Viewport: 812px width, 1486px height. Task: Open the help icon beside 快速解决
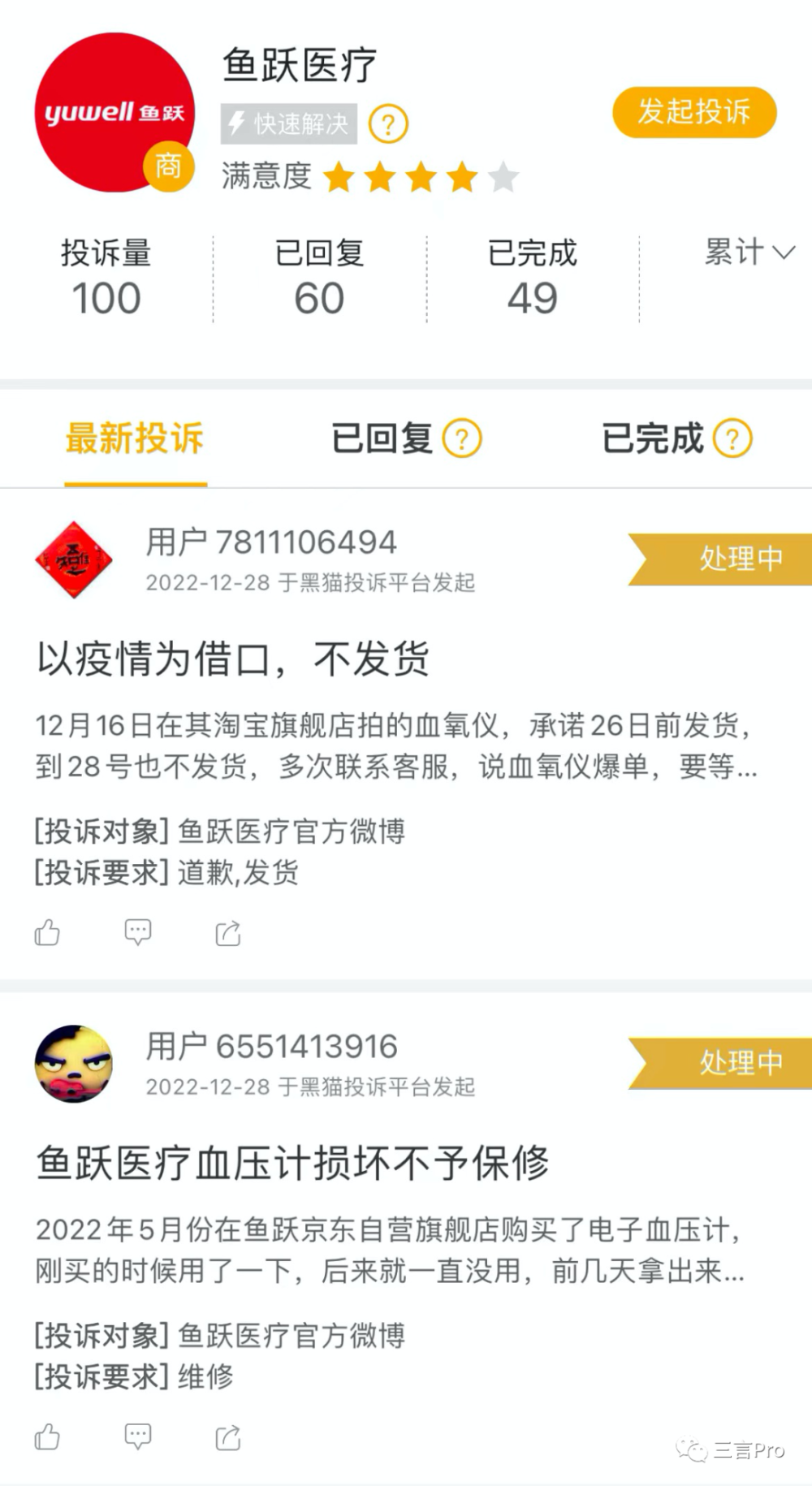click(x=388, y=124)
